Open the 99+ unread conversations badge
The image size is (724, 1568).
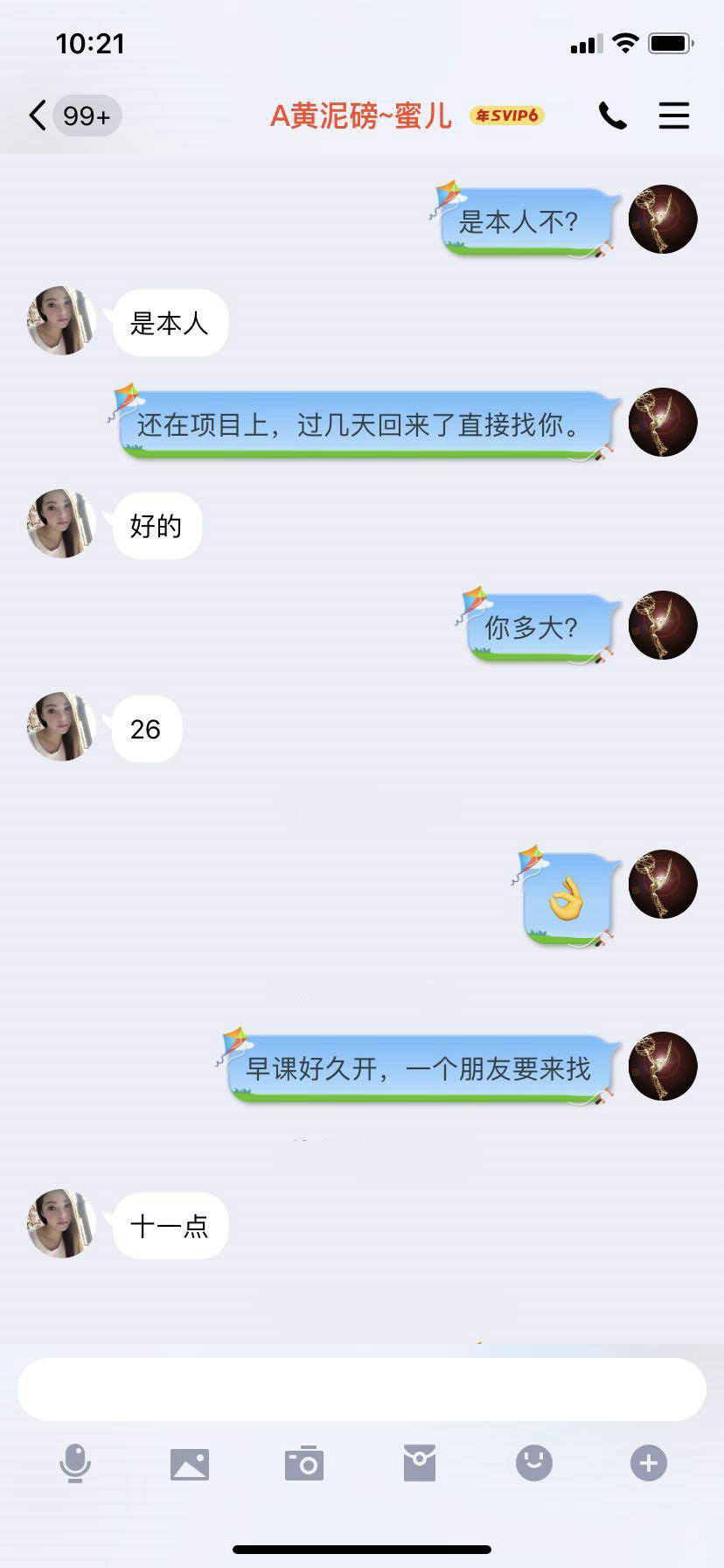86,115
